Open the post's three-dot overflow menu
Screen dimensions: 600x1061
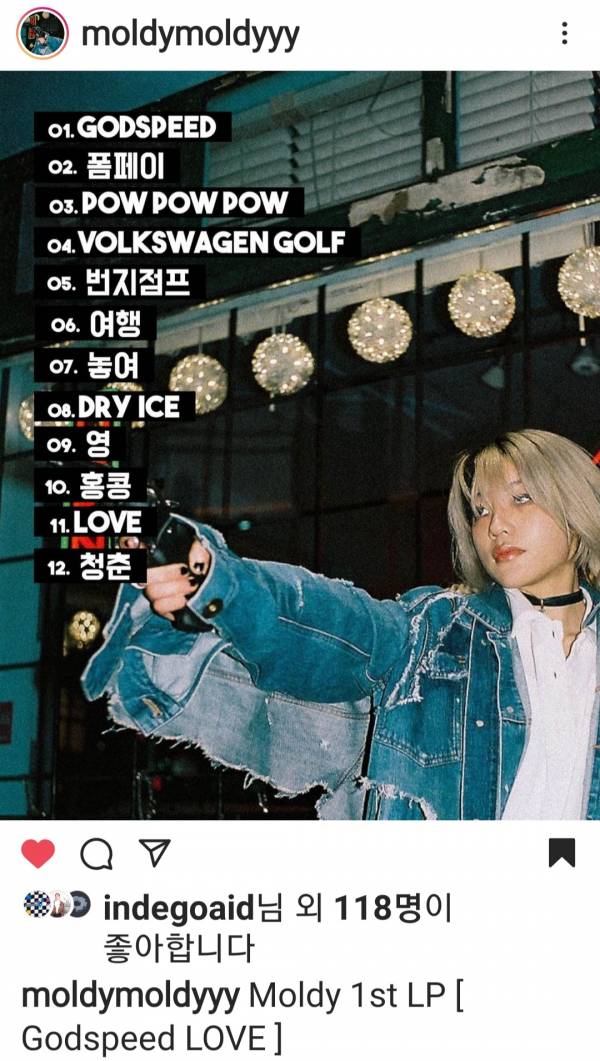[565, 35]
